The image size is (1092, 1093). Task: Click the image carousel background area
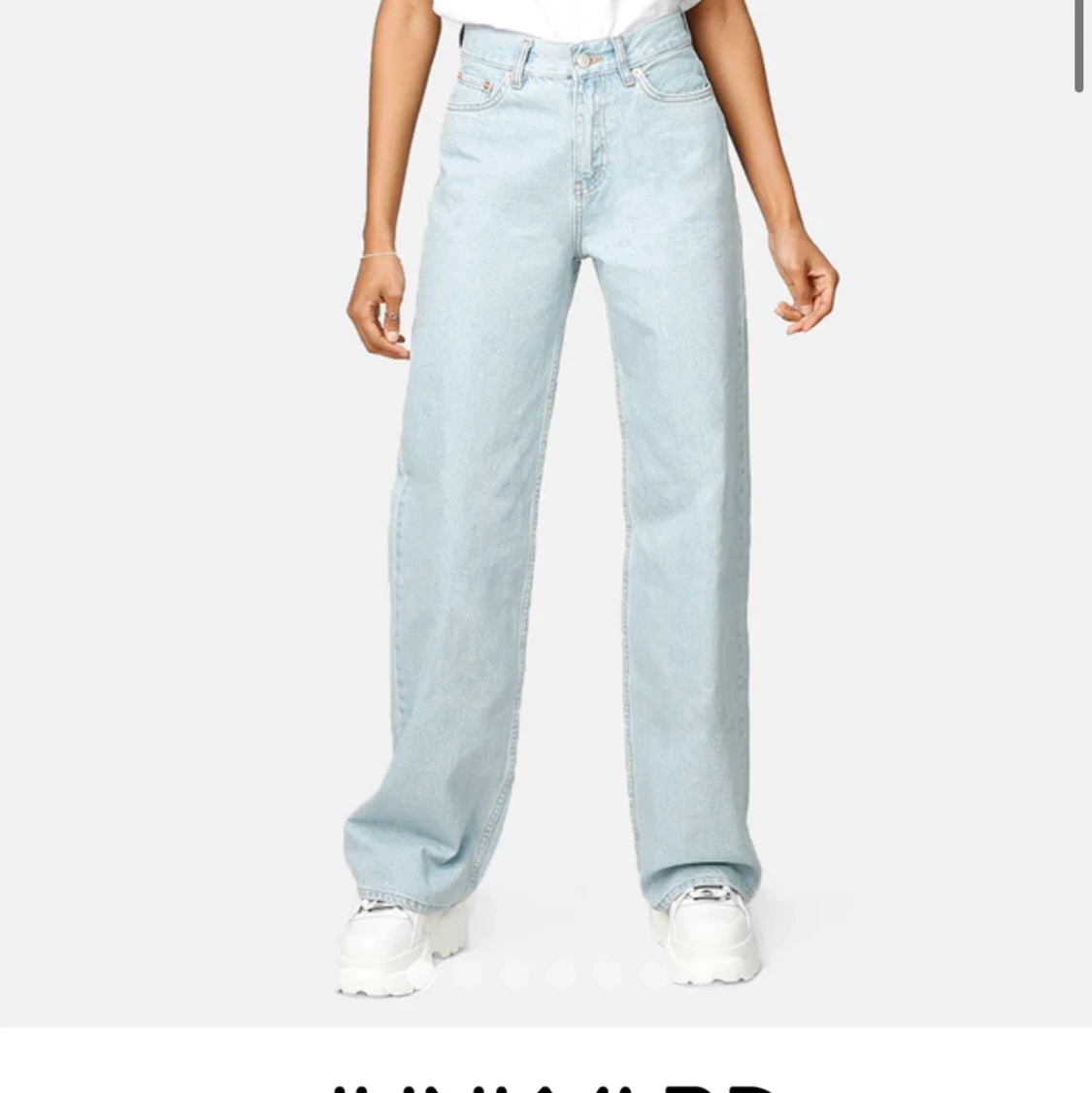(194, 485)
